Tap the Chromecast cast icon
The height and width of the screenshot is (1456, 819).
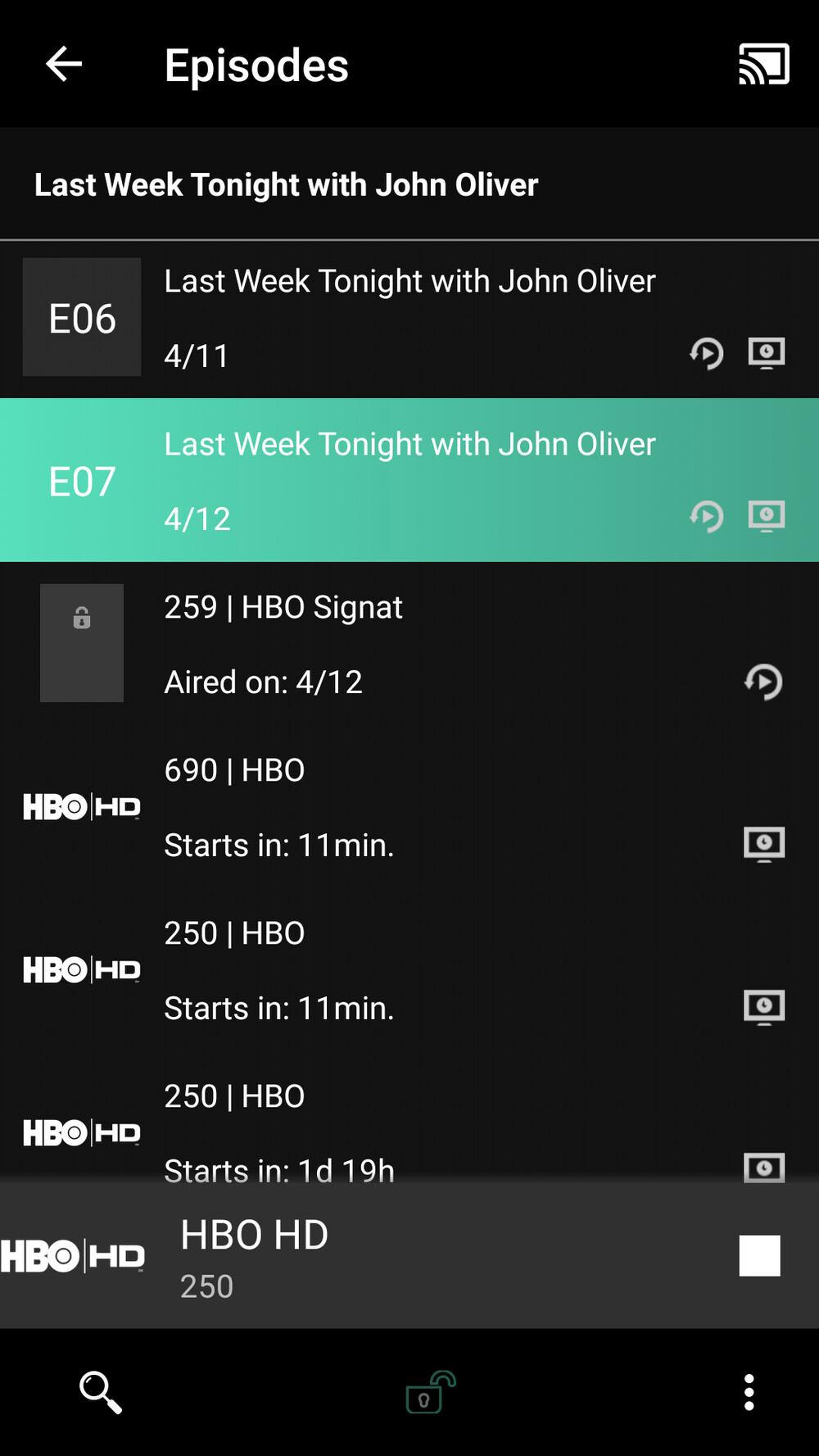coord(763,65)
